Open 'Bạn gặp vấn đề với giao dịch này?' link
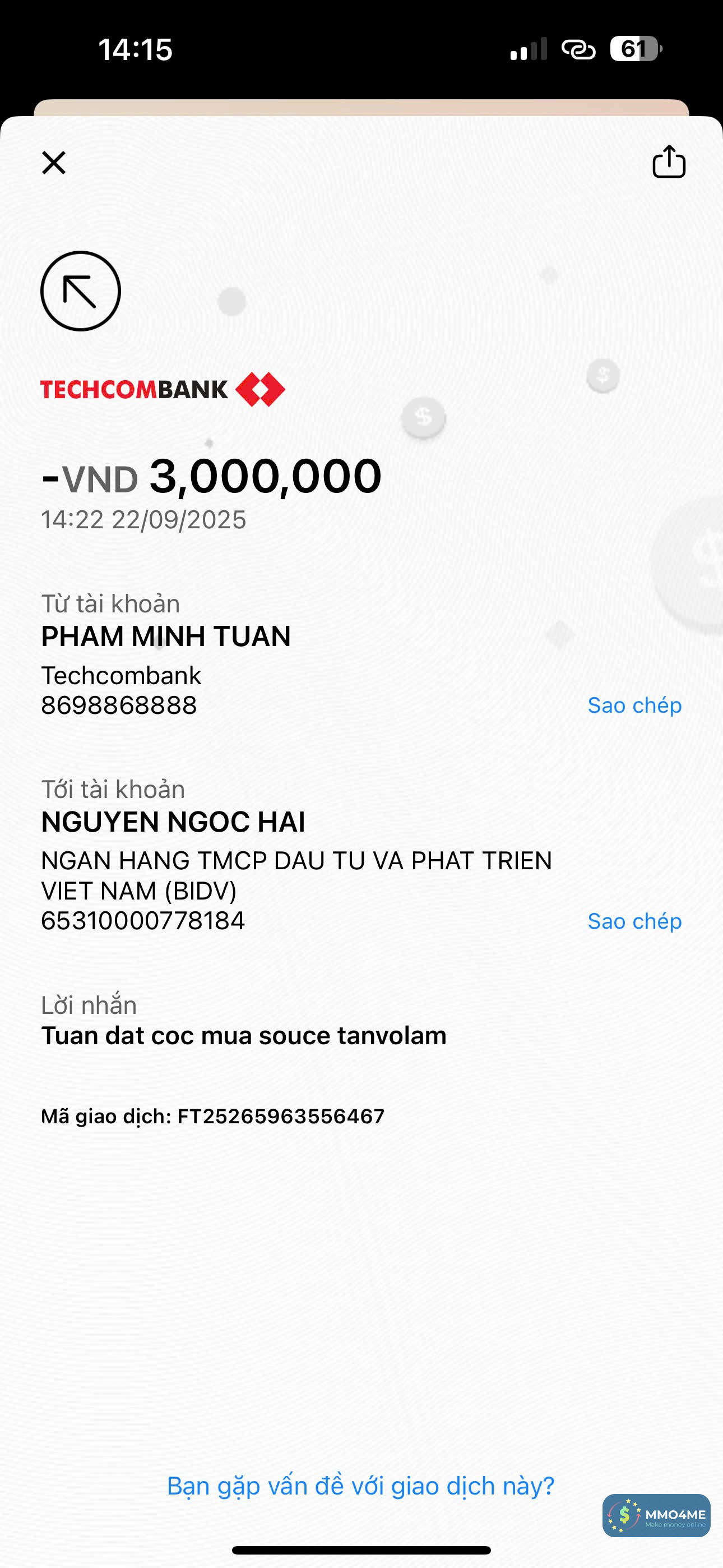Screen dimensions: 723x1568 pyautogui.click(x=361, y=1486)
